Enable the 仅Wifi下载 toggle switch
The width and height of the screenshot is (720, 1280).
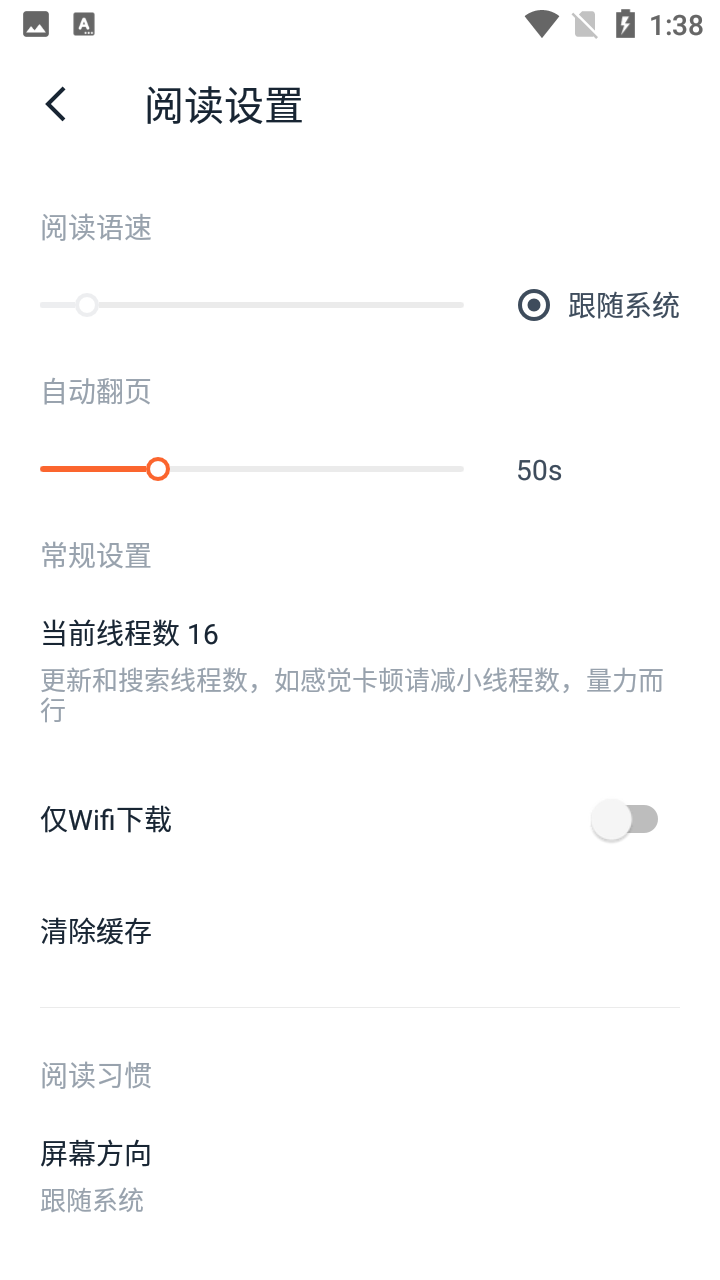click(627, 818)
